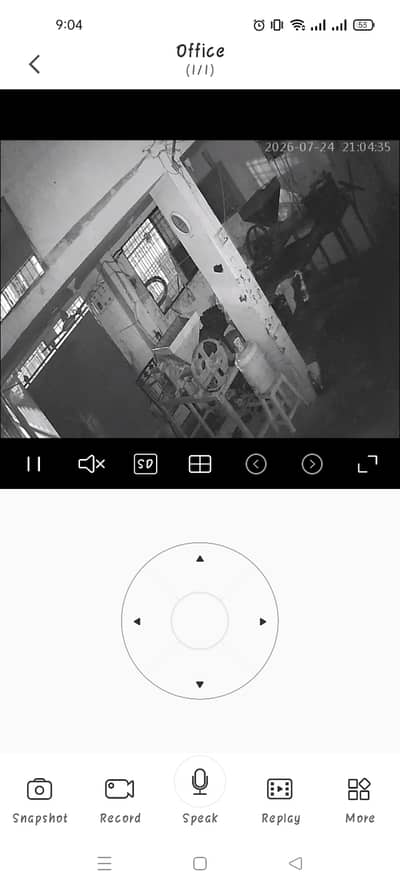The image size is (400, 888).
Task: Pan the camera left with the PTZ pad
Action: [x=137, y=622]
